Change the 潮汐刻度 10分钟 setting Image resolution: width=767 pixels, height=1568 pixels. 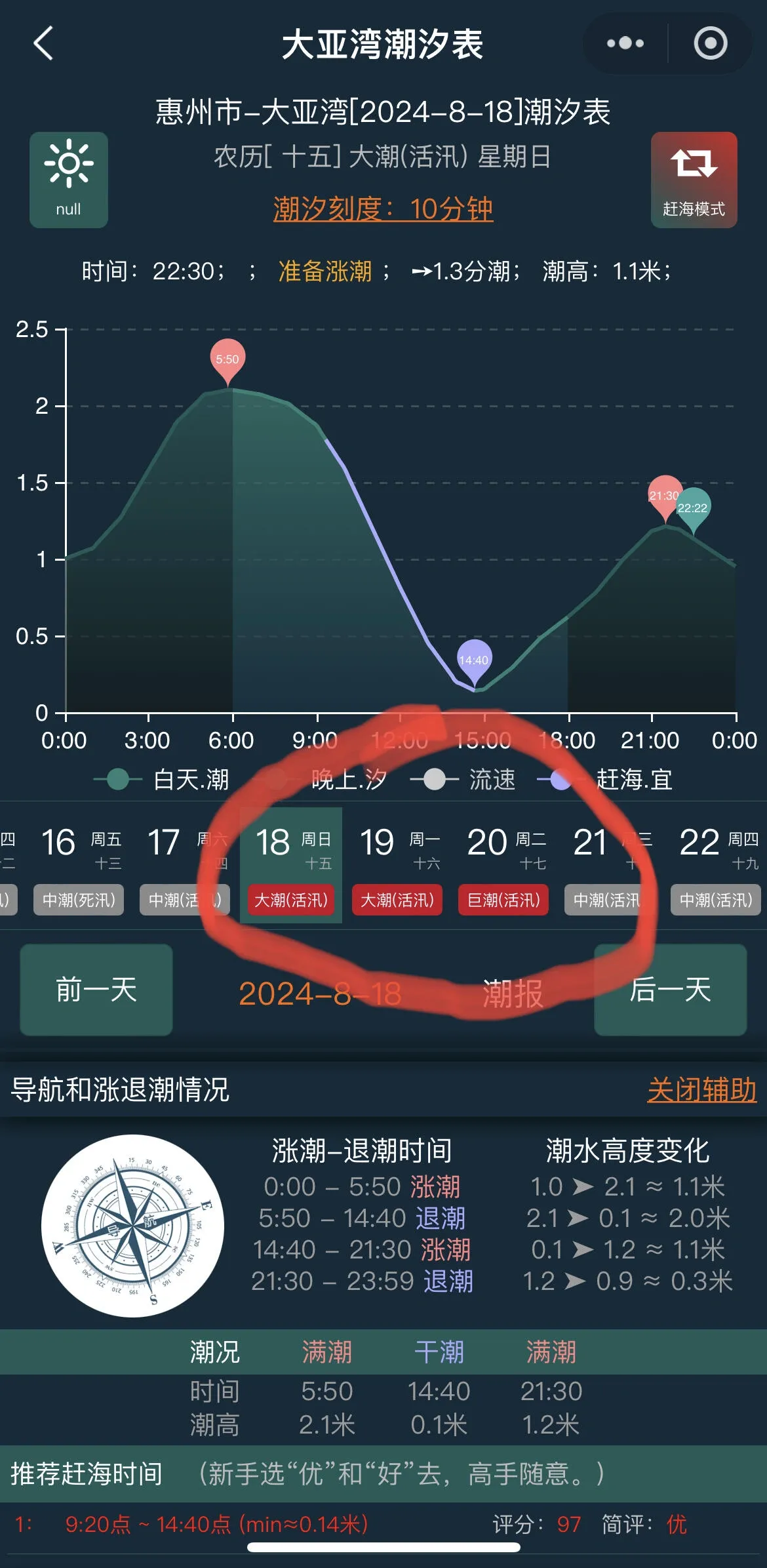pos(383,209)
